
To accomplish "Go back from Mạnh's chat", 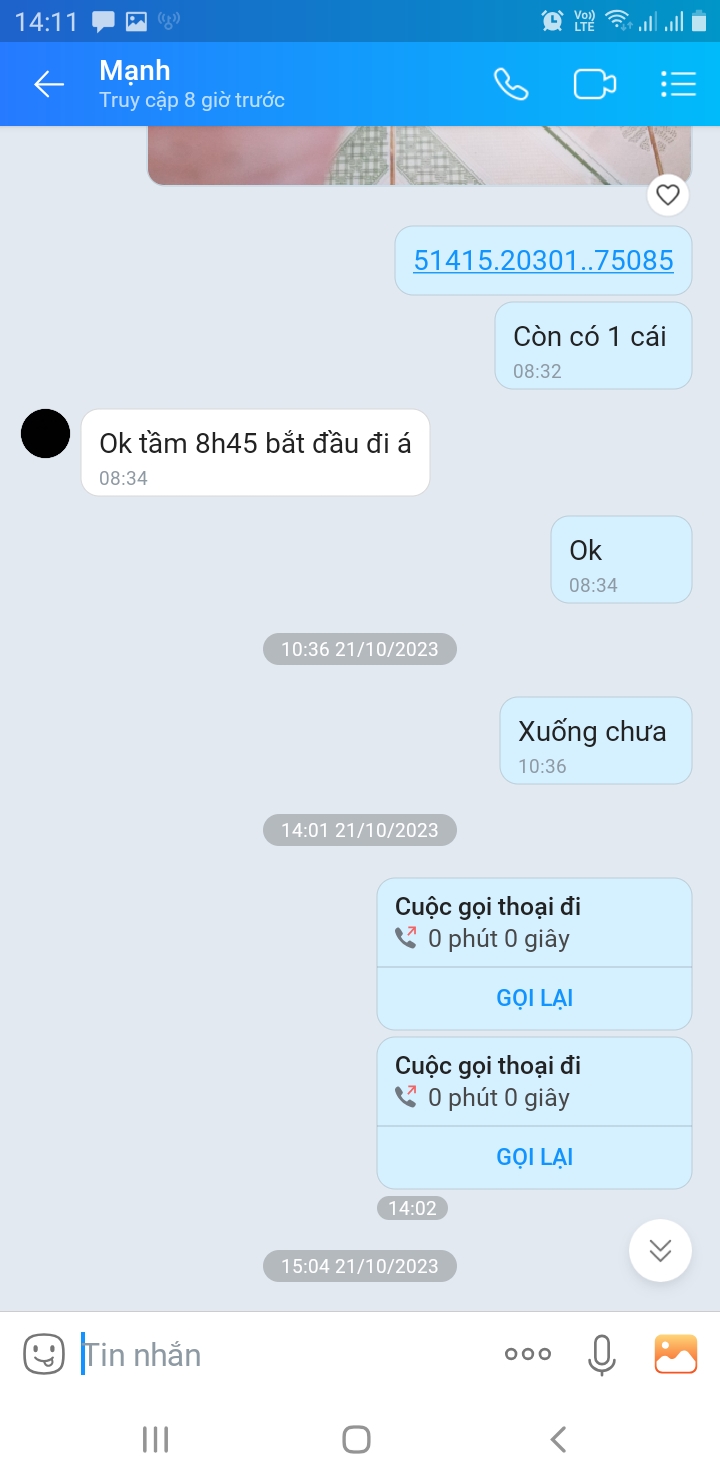I will [x=48, y=85].
